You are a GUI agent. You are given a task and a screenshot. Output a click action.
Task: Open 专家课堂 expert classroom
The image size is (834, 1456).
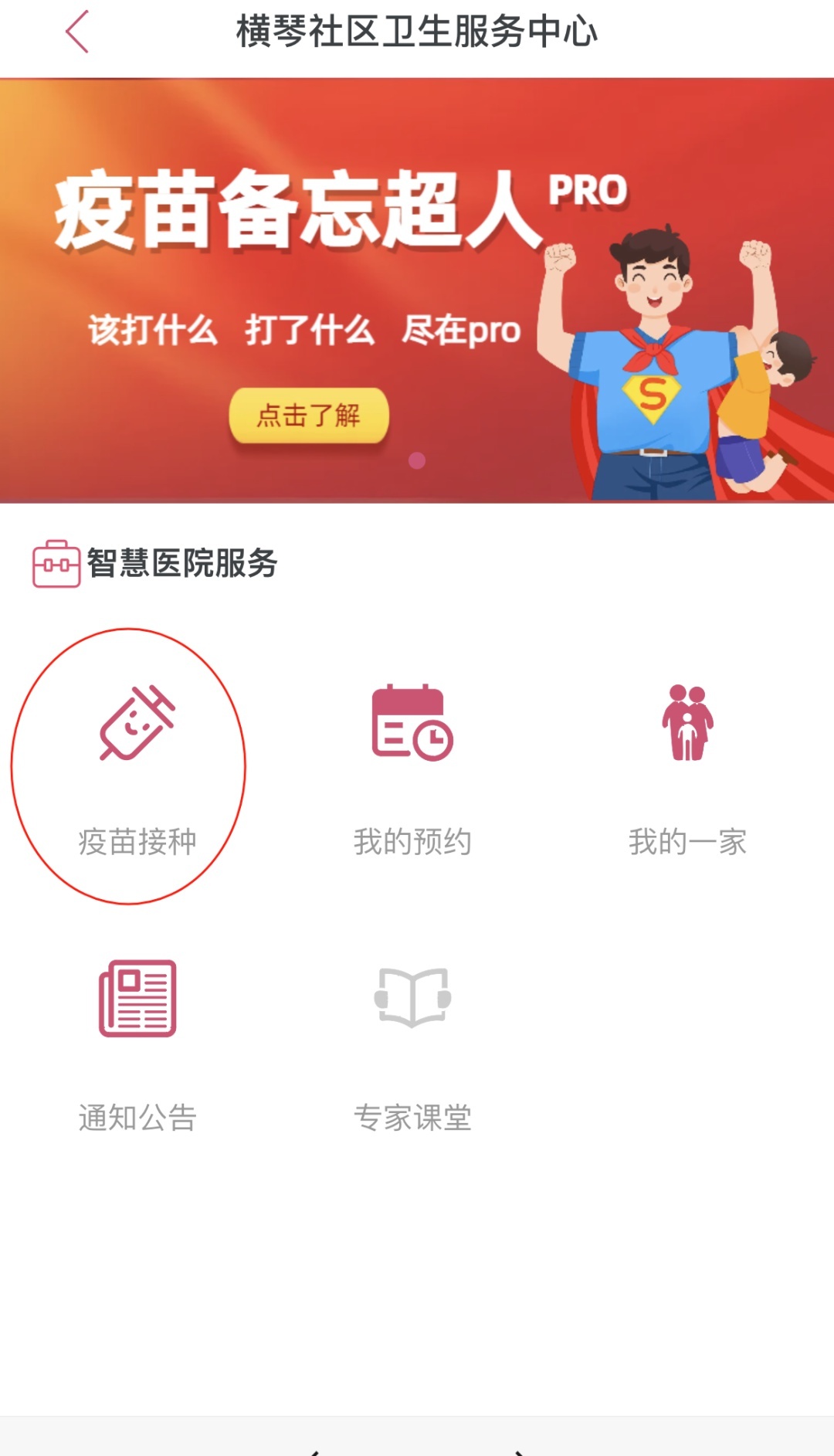click(x=412, y=1039)
